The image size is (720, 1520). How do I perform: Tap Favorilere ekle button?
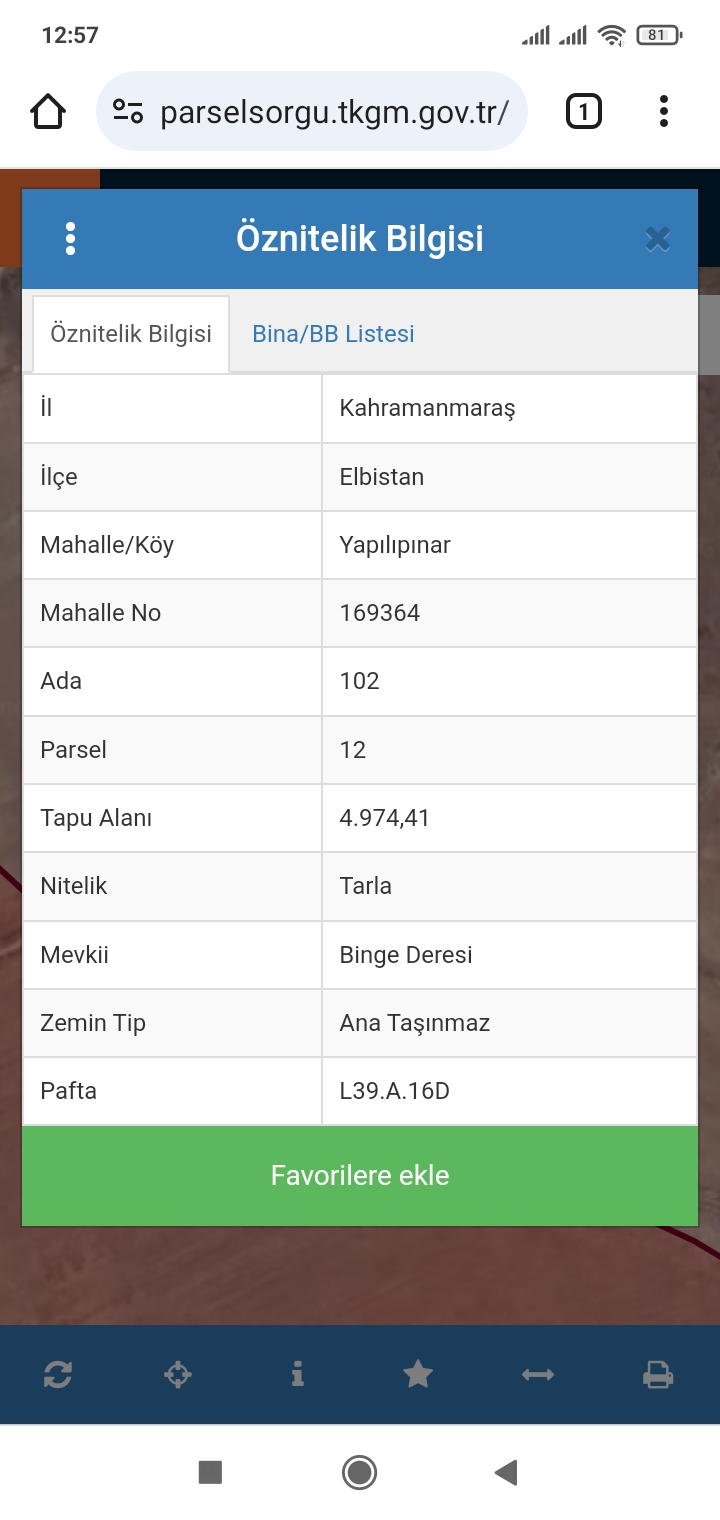coord(360,1175)
